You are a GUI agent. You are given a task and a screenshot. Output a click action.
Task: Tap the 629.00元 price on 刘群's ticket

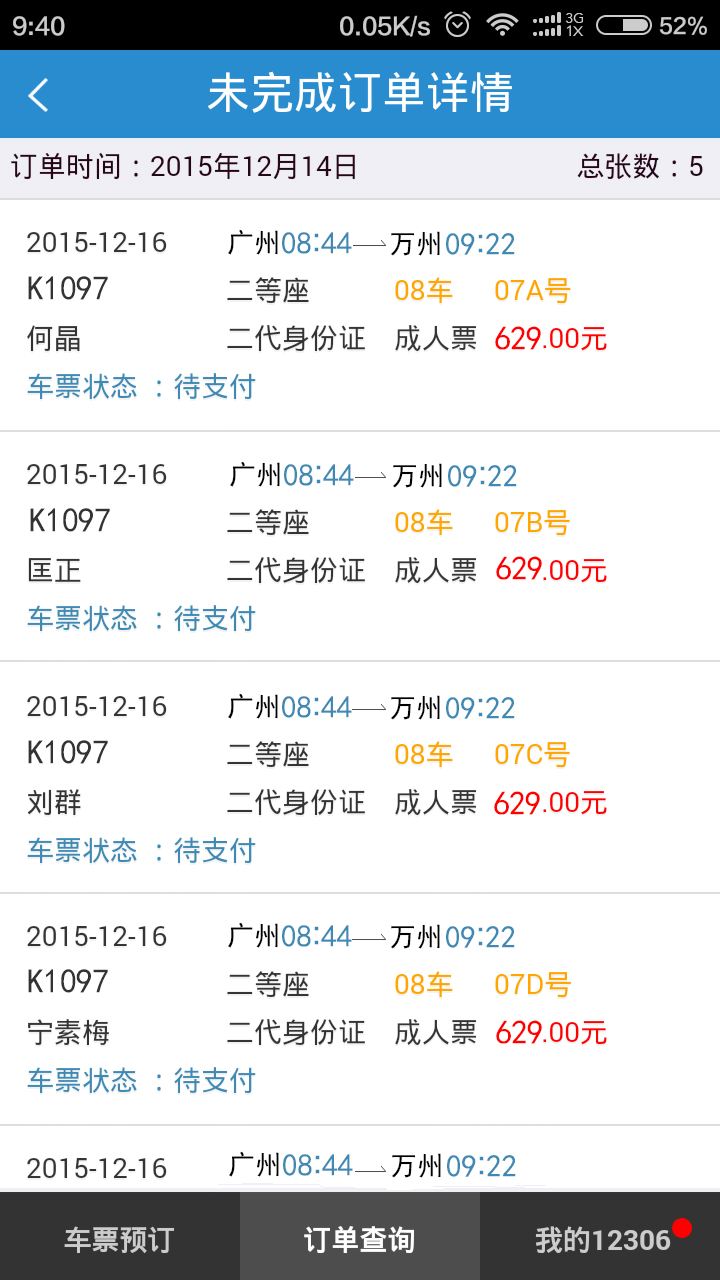(x=551, y=802)
